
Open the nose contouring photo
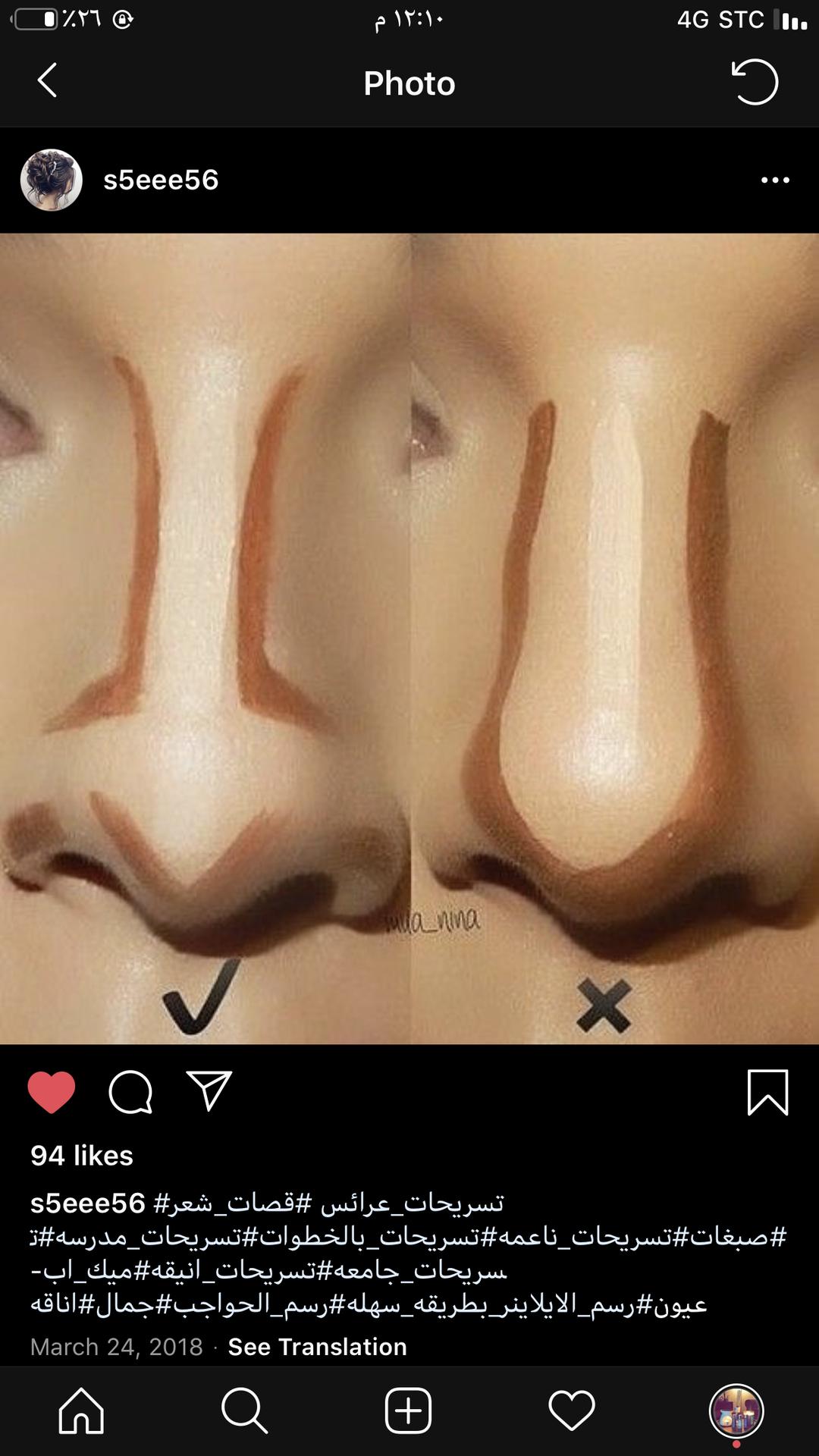click(x=409, y=639)
